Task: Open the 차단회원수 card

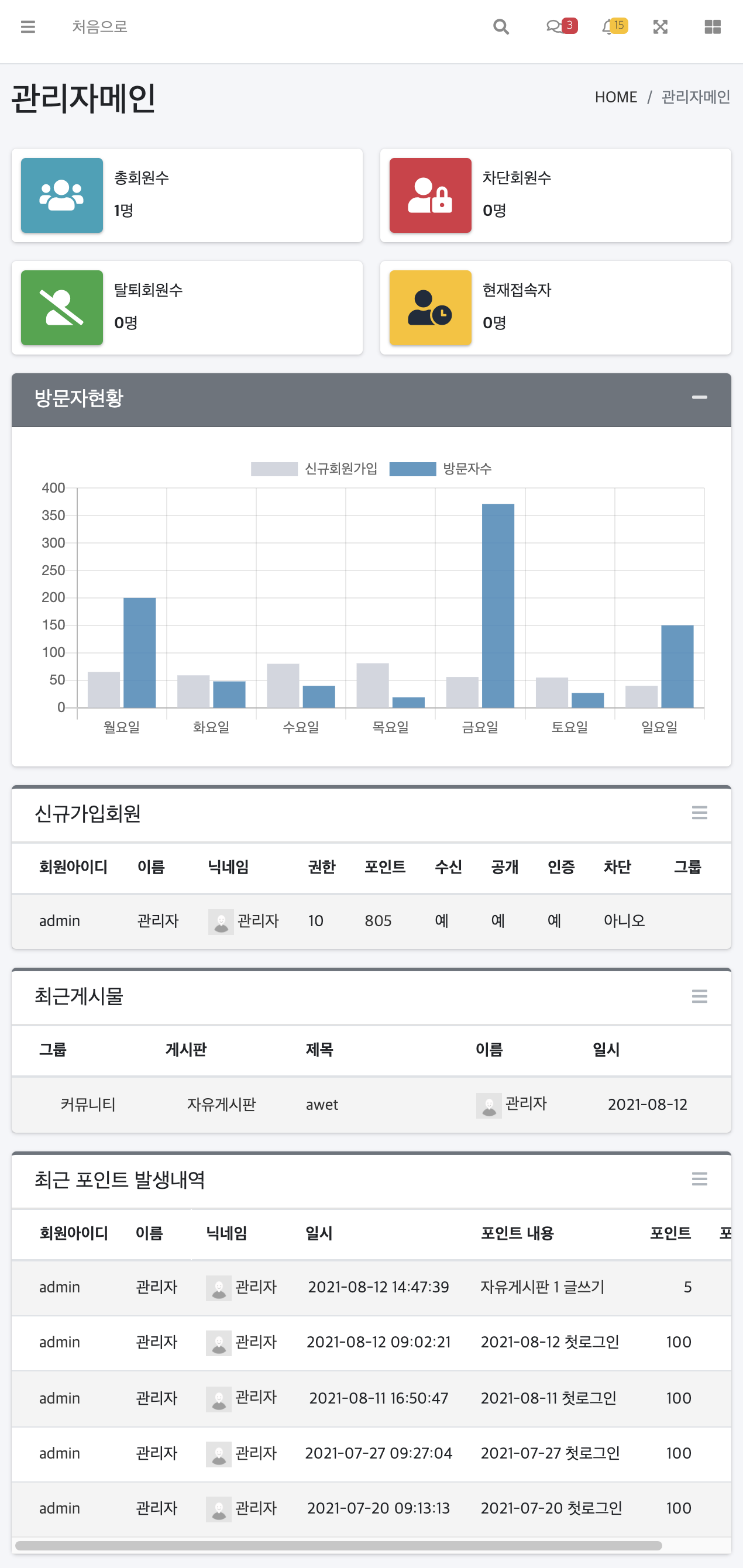Action: (x=555, y=195)
